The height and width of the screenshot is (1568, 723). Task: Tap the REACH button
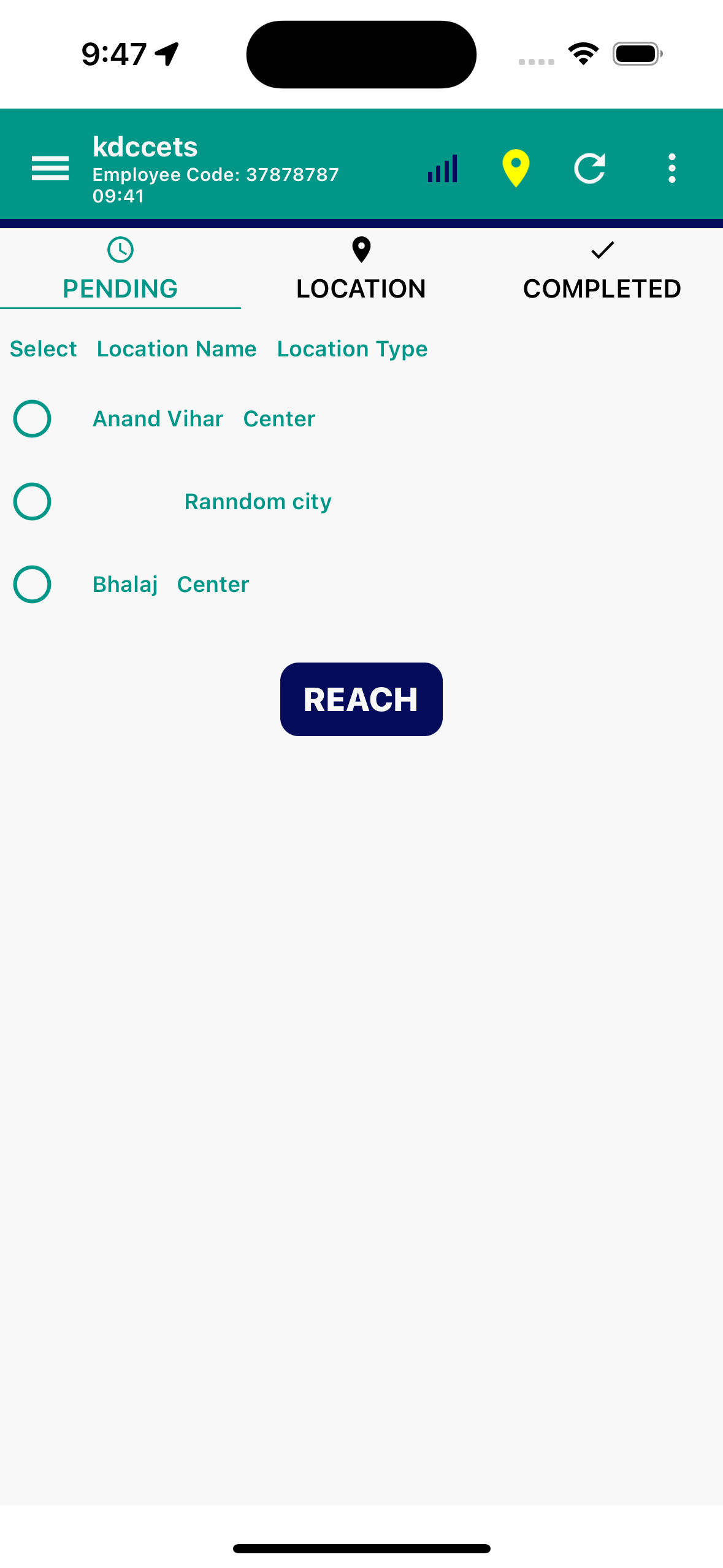click(361, 699)
